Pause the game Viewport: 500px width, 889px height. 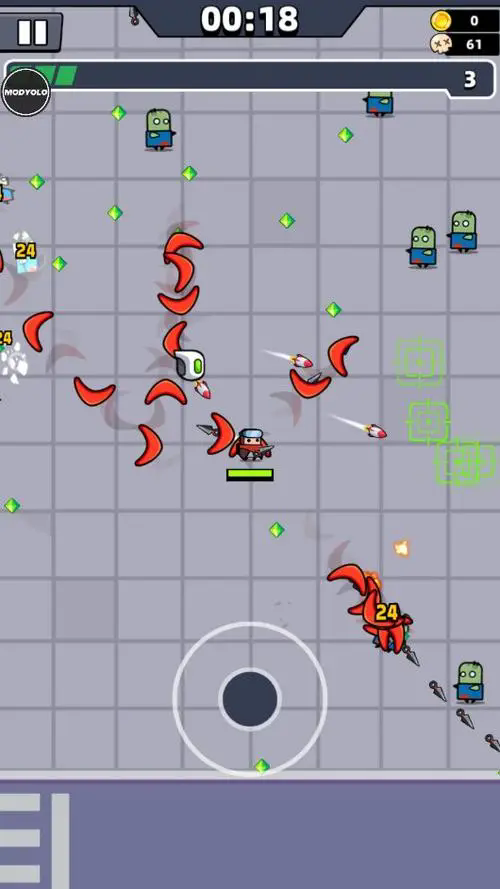31,32
